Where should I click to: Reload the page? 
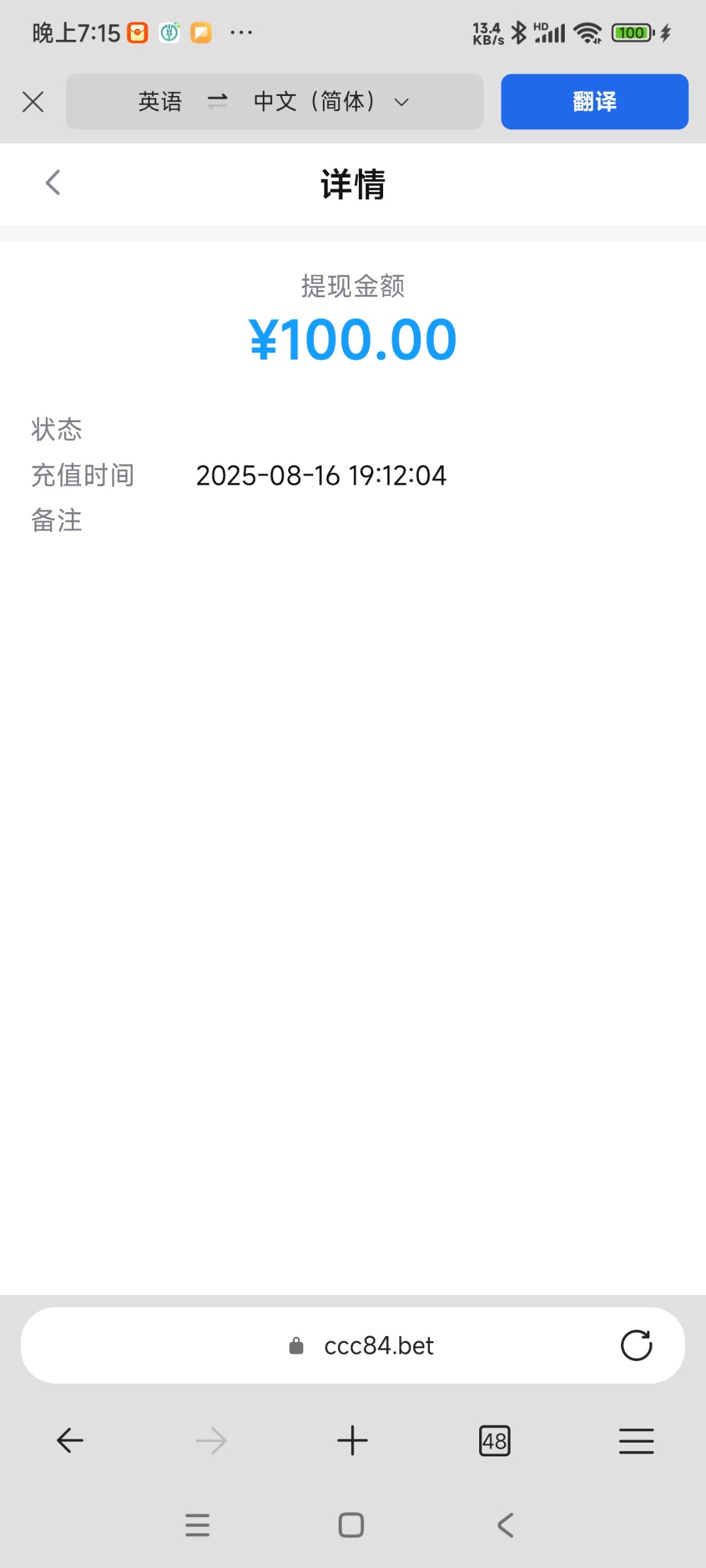coord(636,1345)
